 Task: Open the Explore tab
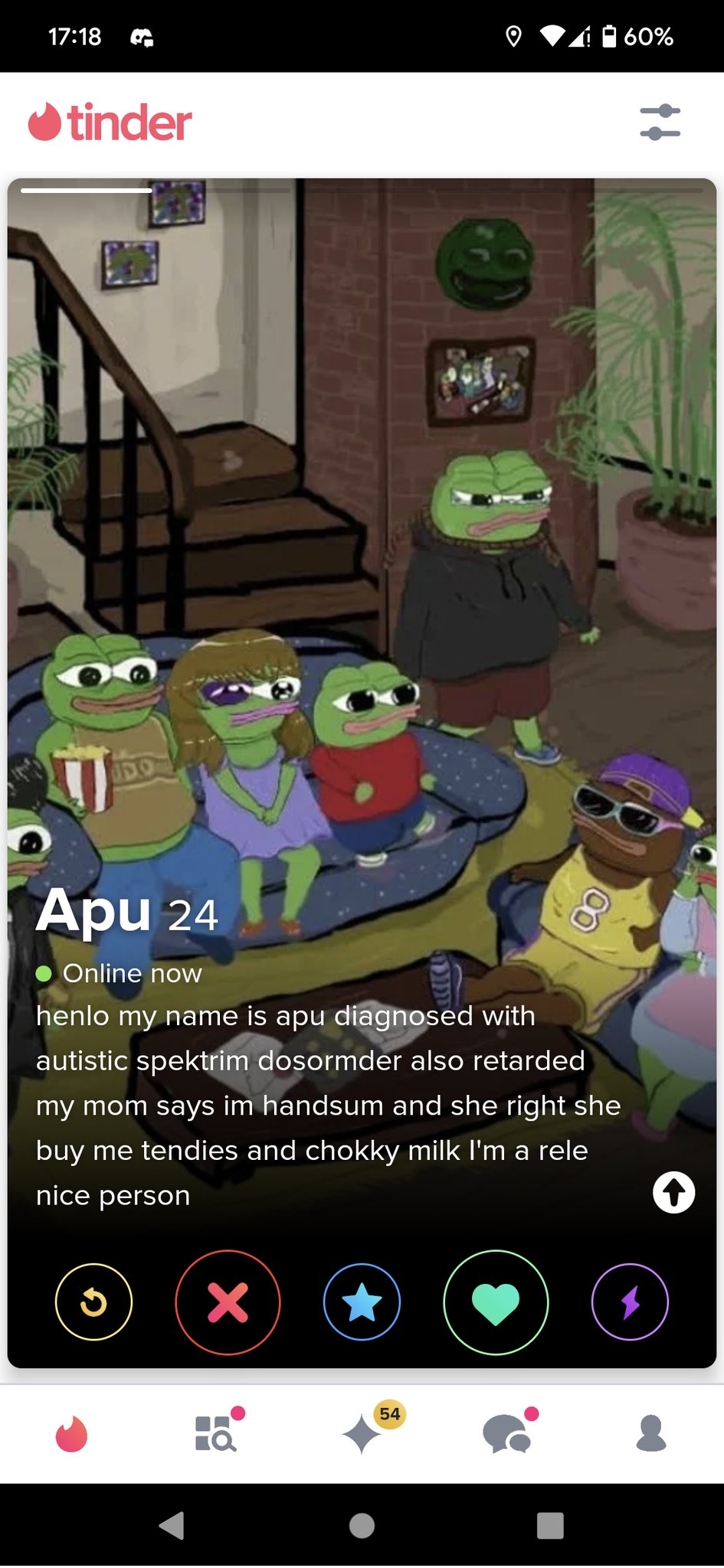click(216, 1434)
